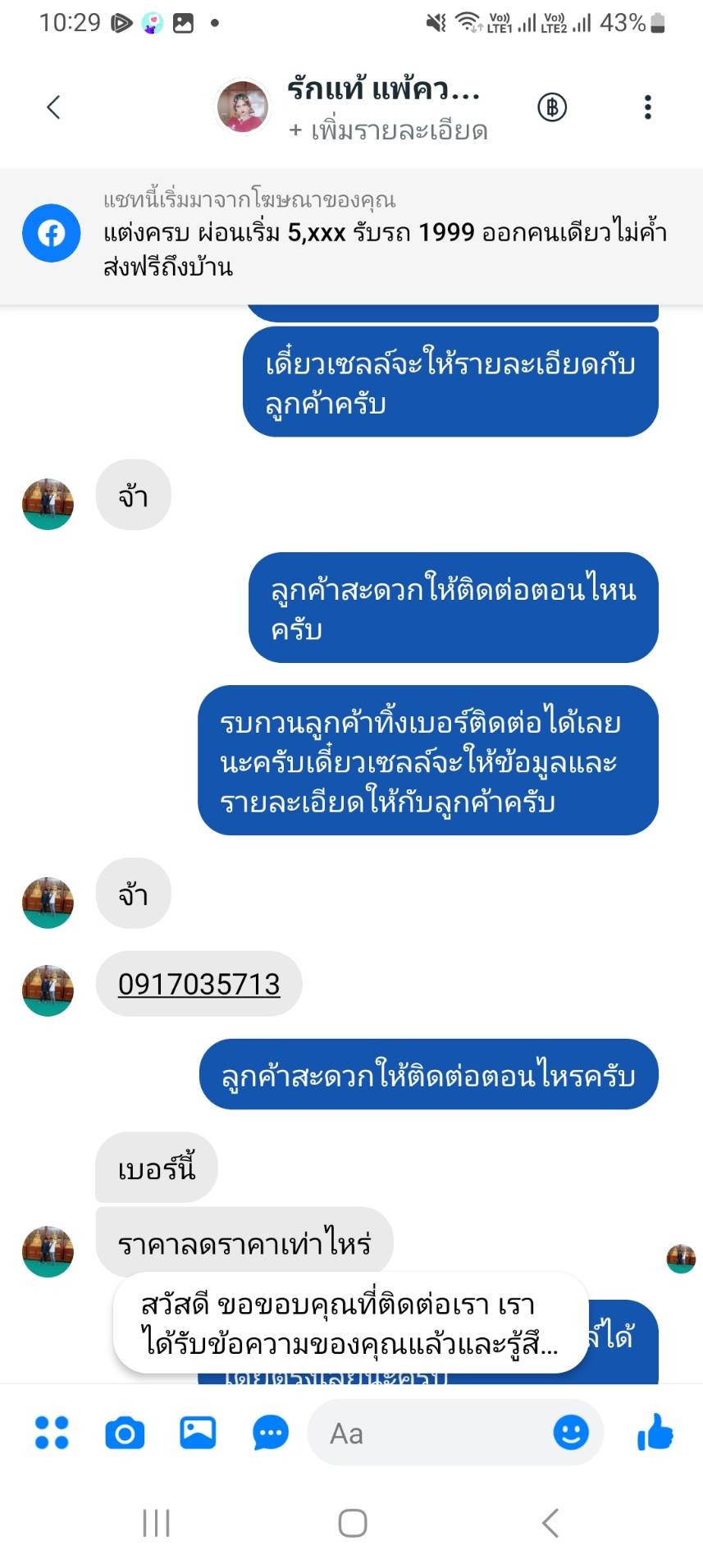703x1568 pixels.
Task: Go back from this chat
Action: (x=54, y=107)
